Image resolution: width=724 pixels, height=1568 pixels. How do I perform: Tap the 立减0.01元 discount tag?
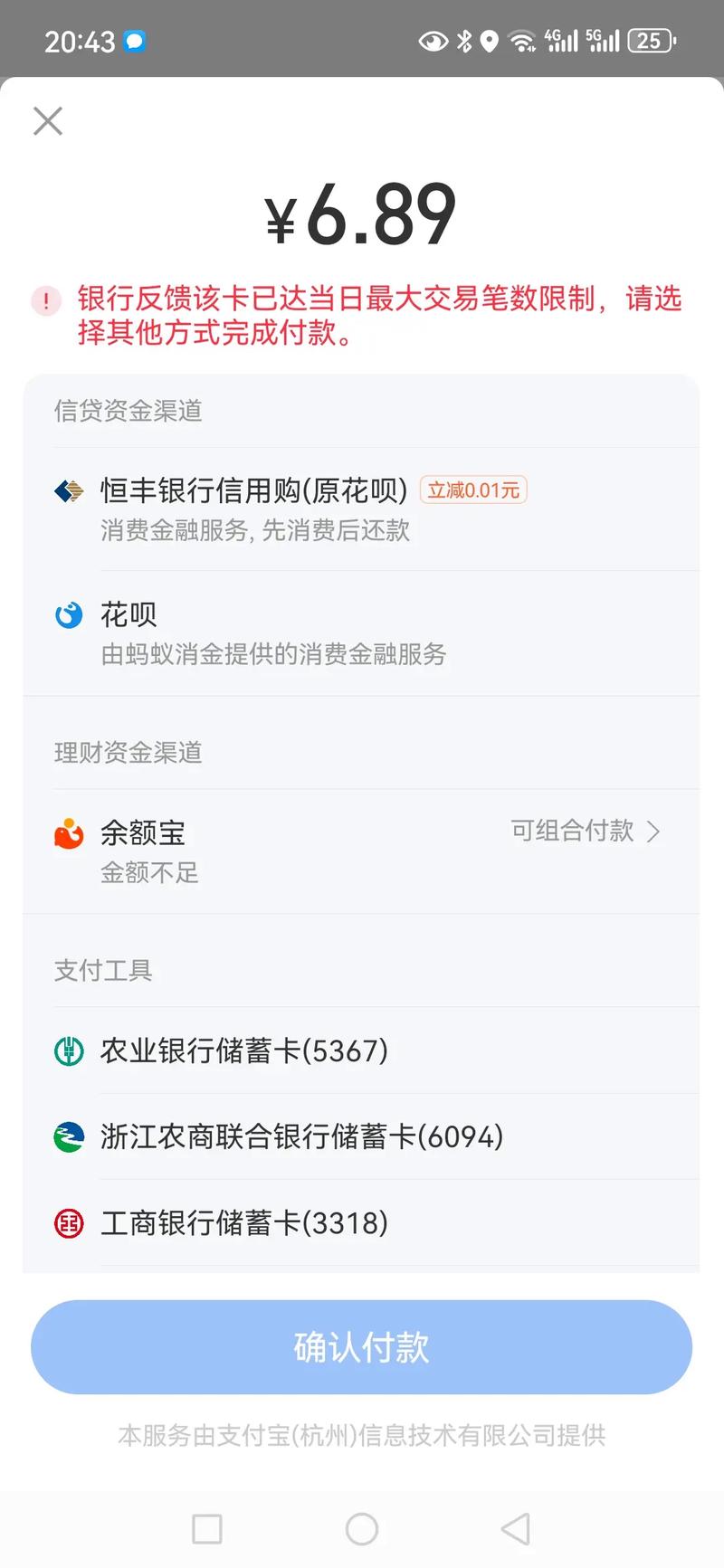click(473, 489)
